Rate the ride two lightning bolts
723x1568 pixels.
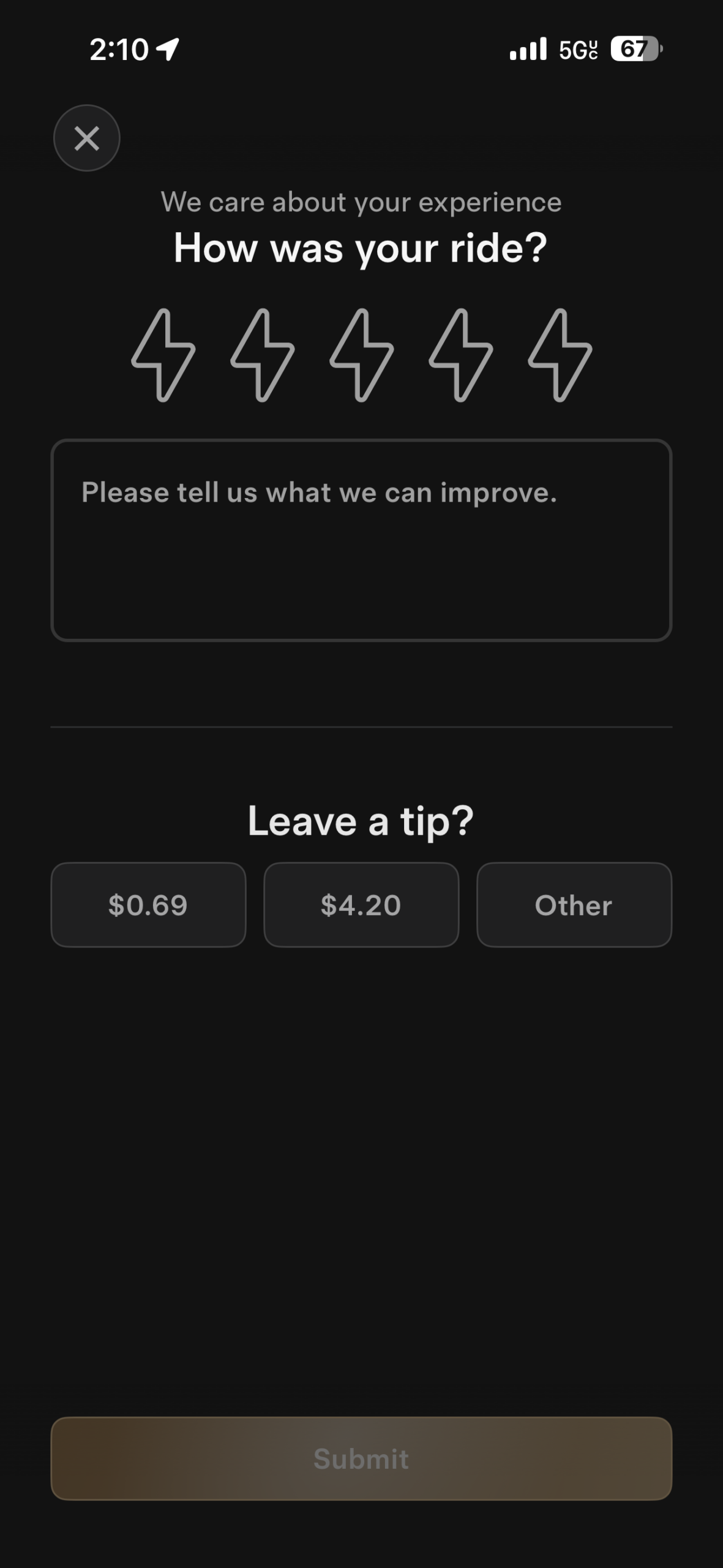click(x=262, y=355)
